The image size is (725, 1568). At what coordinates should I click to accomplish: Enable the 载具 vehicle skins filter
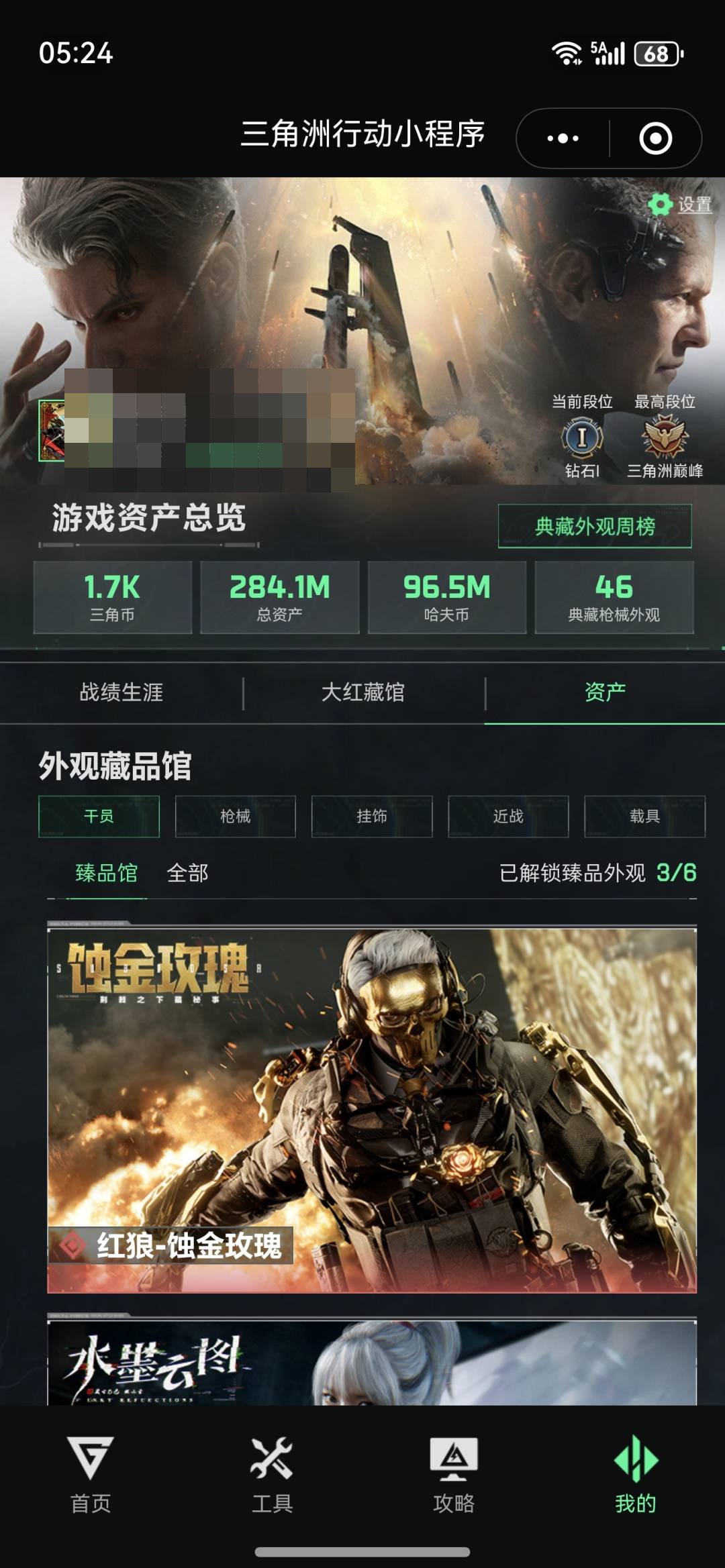[x=644, y=816]
